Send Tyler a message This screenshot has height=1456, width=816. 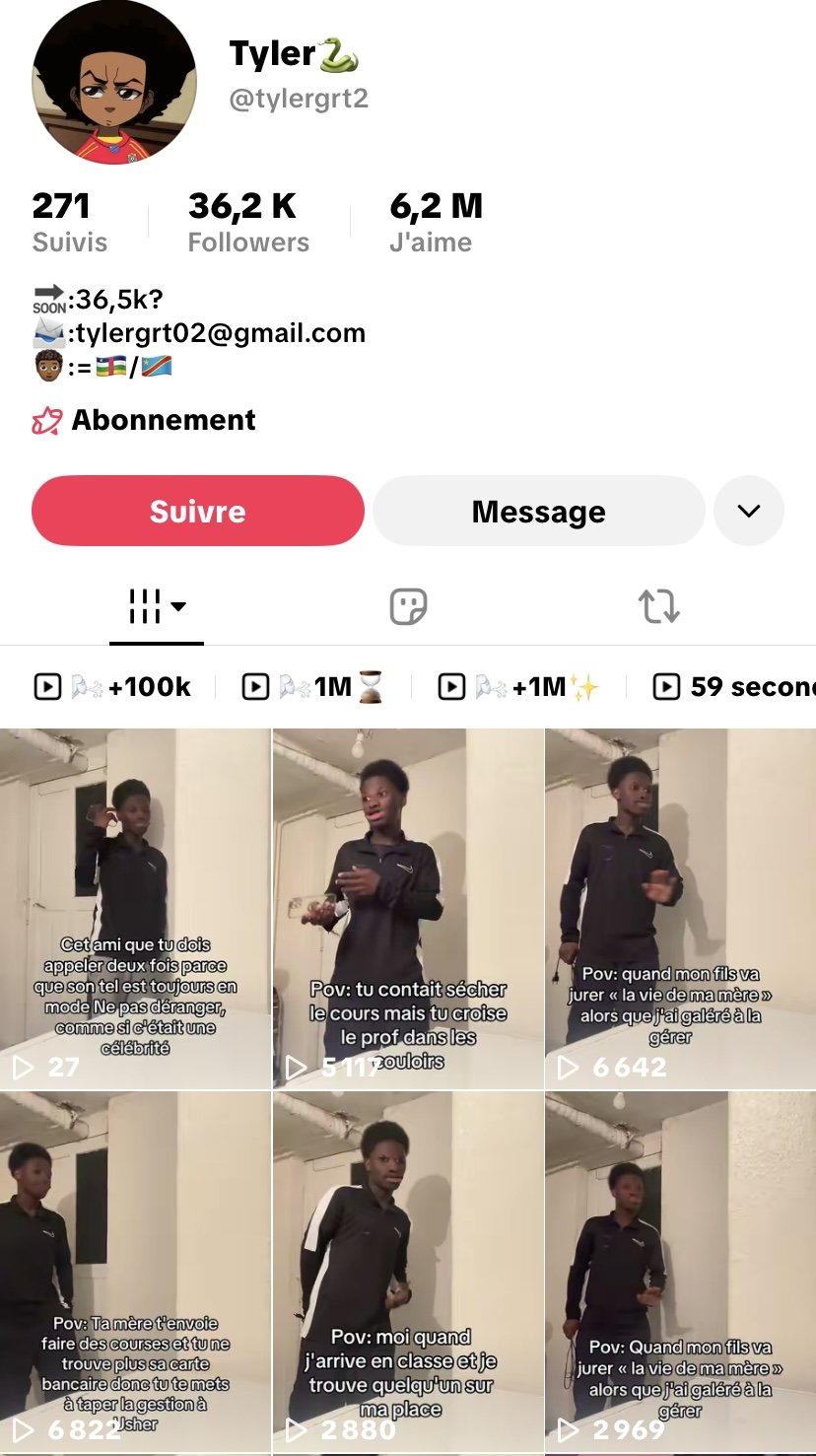(x=538, y=511)
